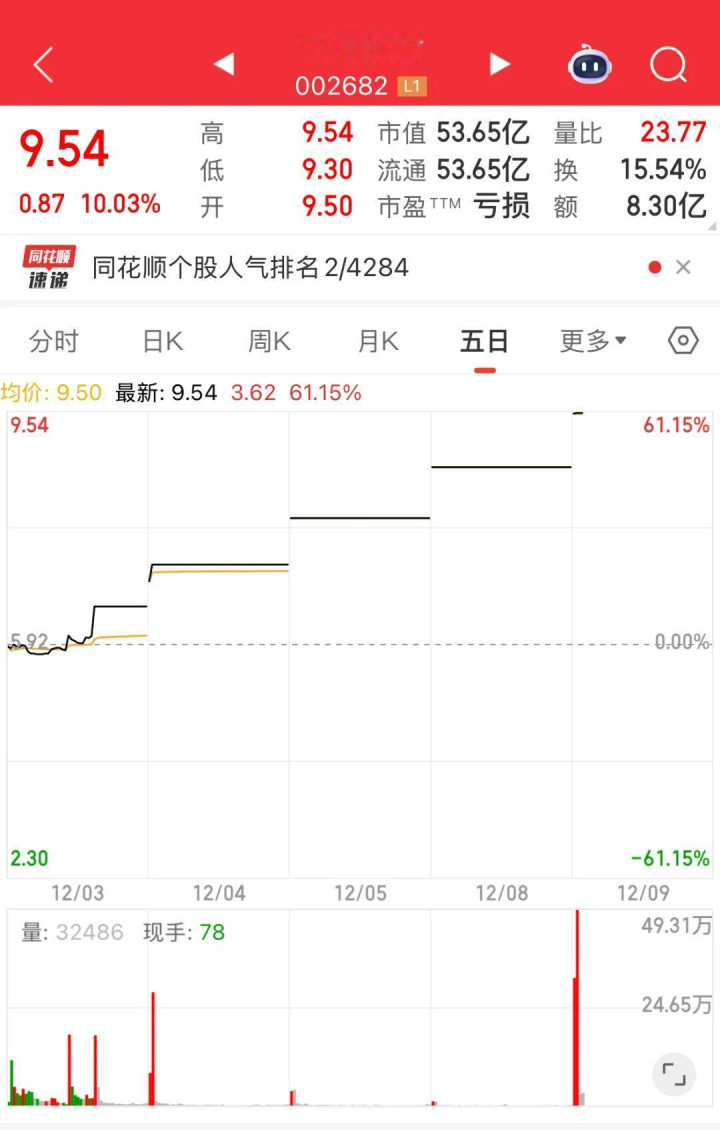The height and width of the screenshot is (1130, 720).
Task: Open chart settings hexagon icon
Action: [682, 341]
